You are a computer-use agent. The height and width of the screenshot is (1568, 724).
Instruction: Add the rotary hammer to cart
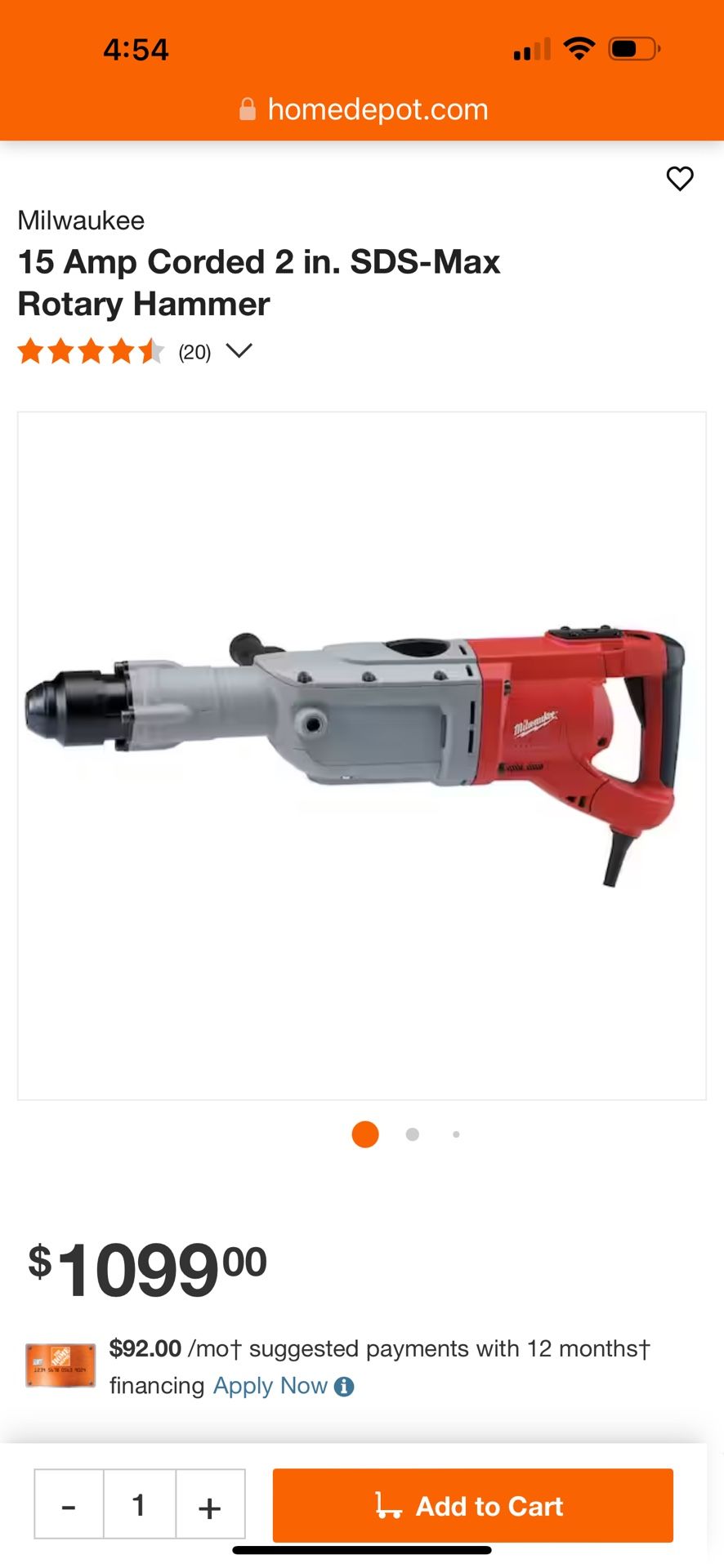(x=472, y=1505)
